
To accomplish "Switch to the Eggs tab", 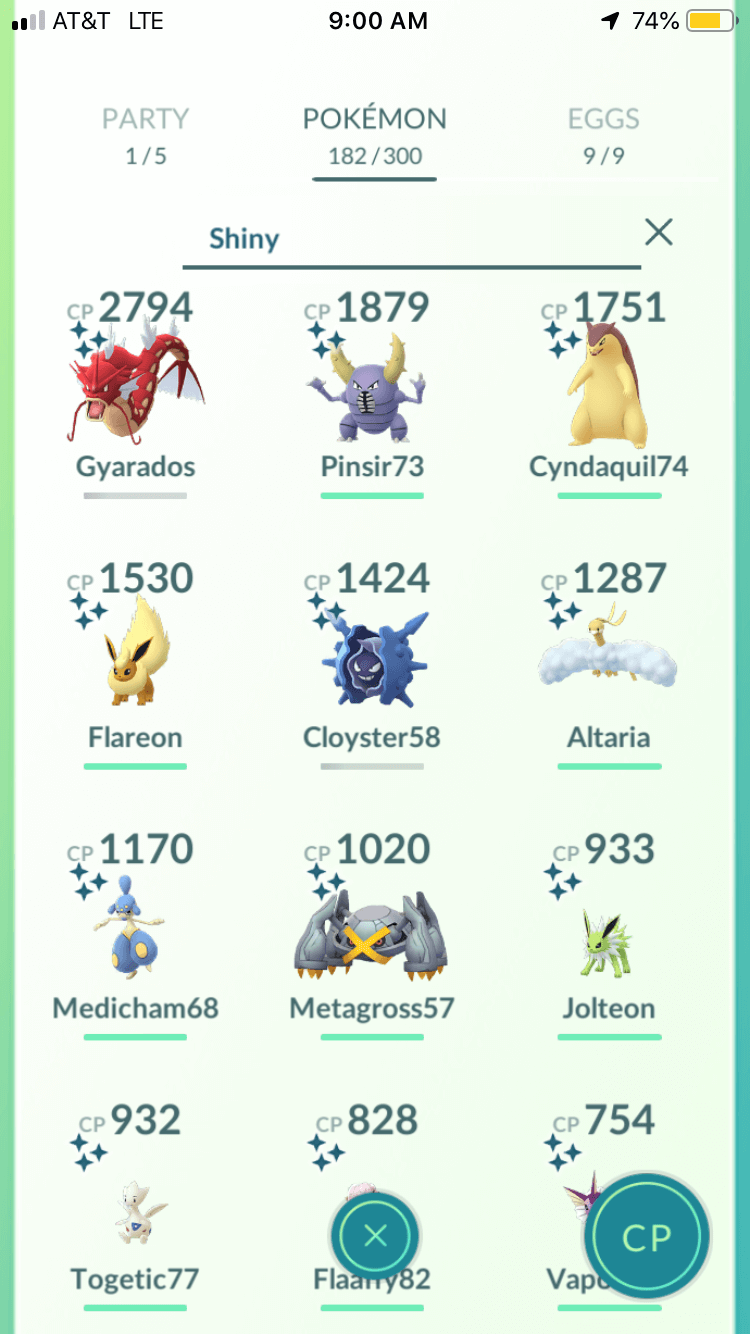I will pyautogui.click(x=603, y=136).
